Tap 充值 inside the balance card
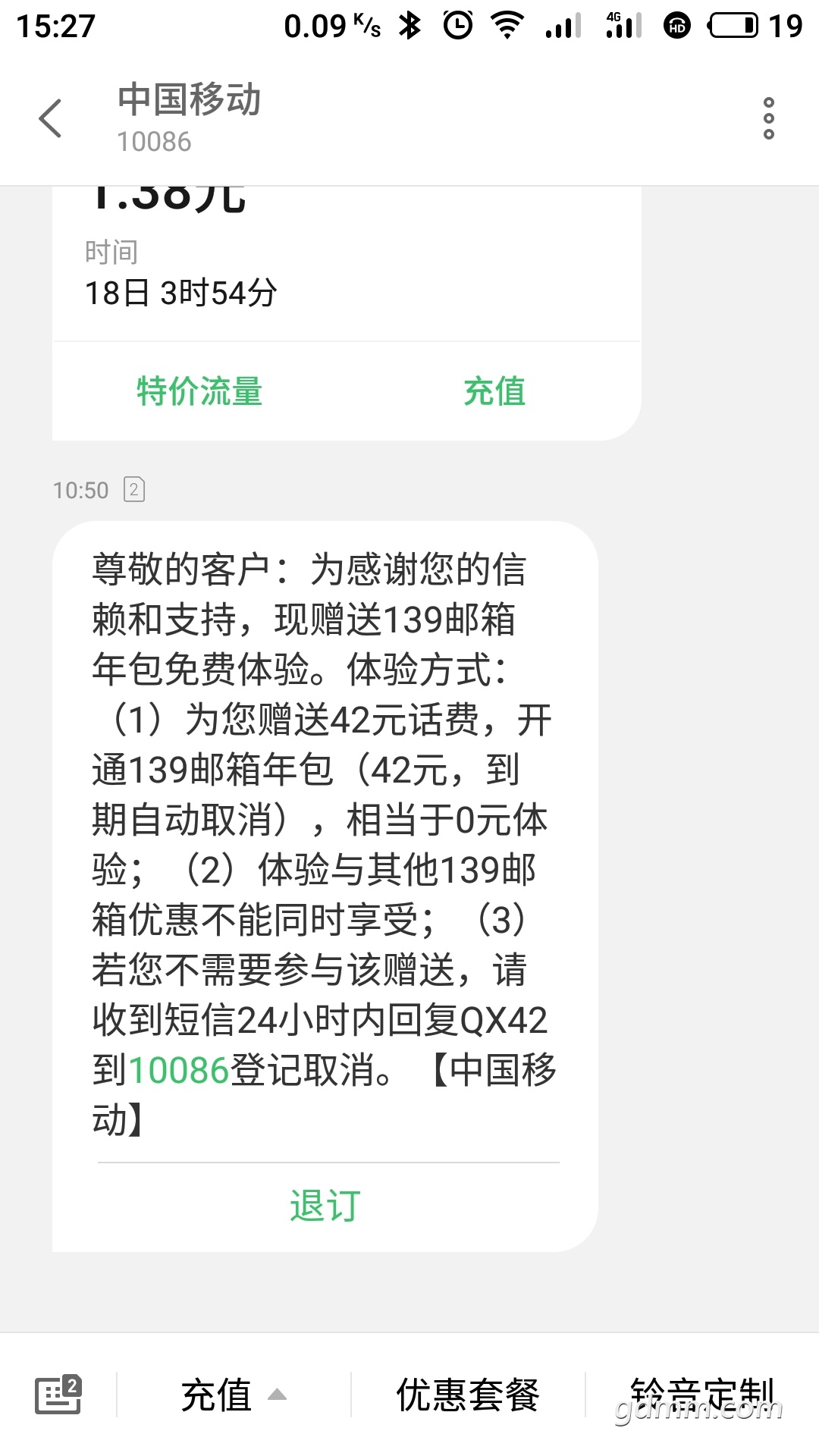The height and width of the screenshot is (1456, 819). click(x=494, y=391)
